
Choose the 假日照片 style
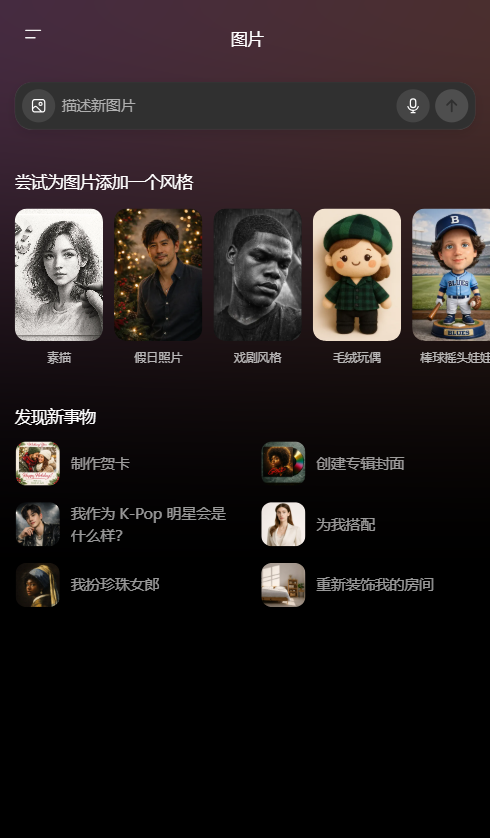[158, 286]
